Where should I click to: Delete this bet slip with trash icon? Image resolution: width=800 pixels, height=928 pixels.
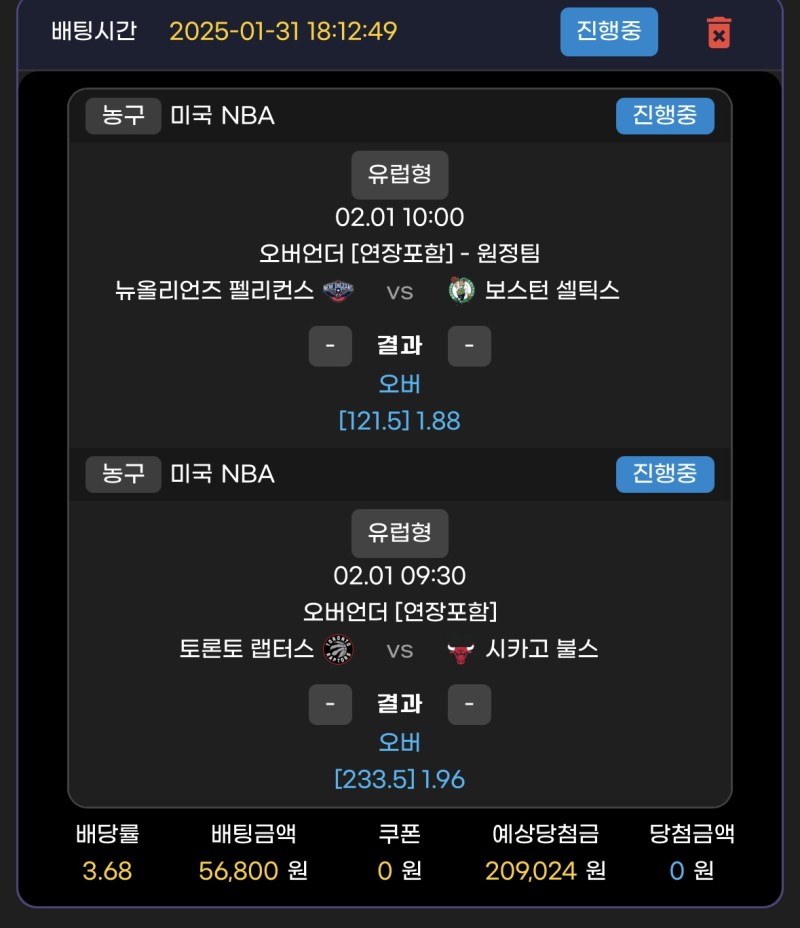[718, 32]
